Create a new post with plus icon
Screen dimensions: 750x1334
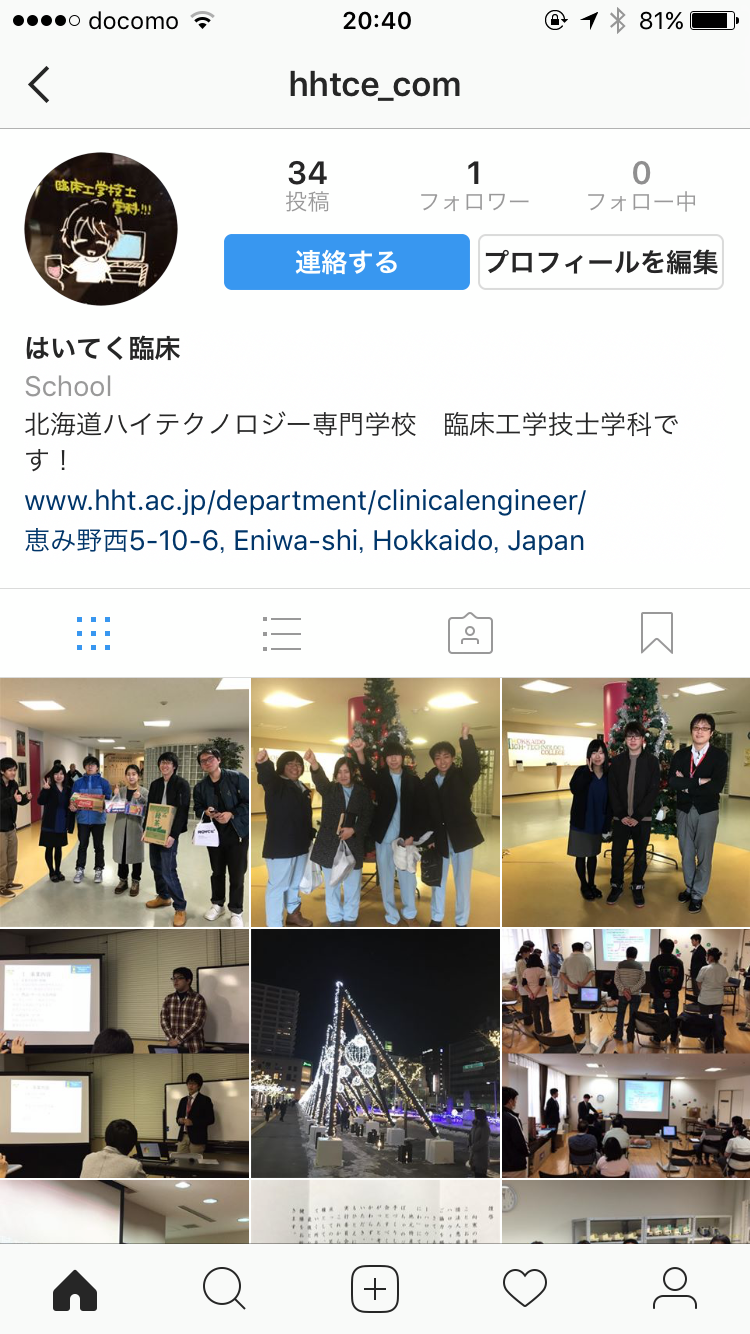[375, 1289]
